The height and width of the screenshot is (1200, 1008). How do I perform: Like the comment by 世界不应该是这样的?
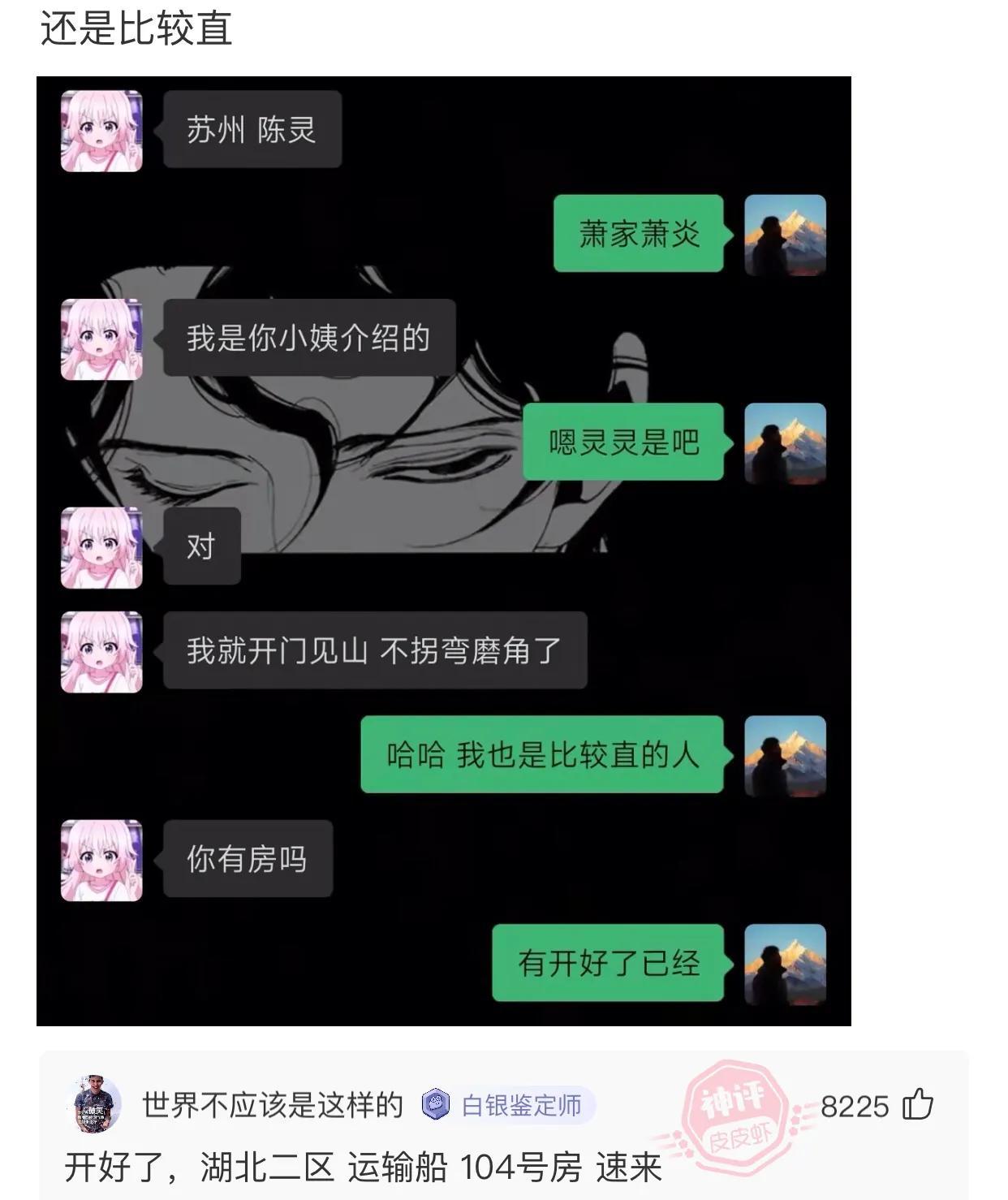918,1105
